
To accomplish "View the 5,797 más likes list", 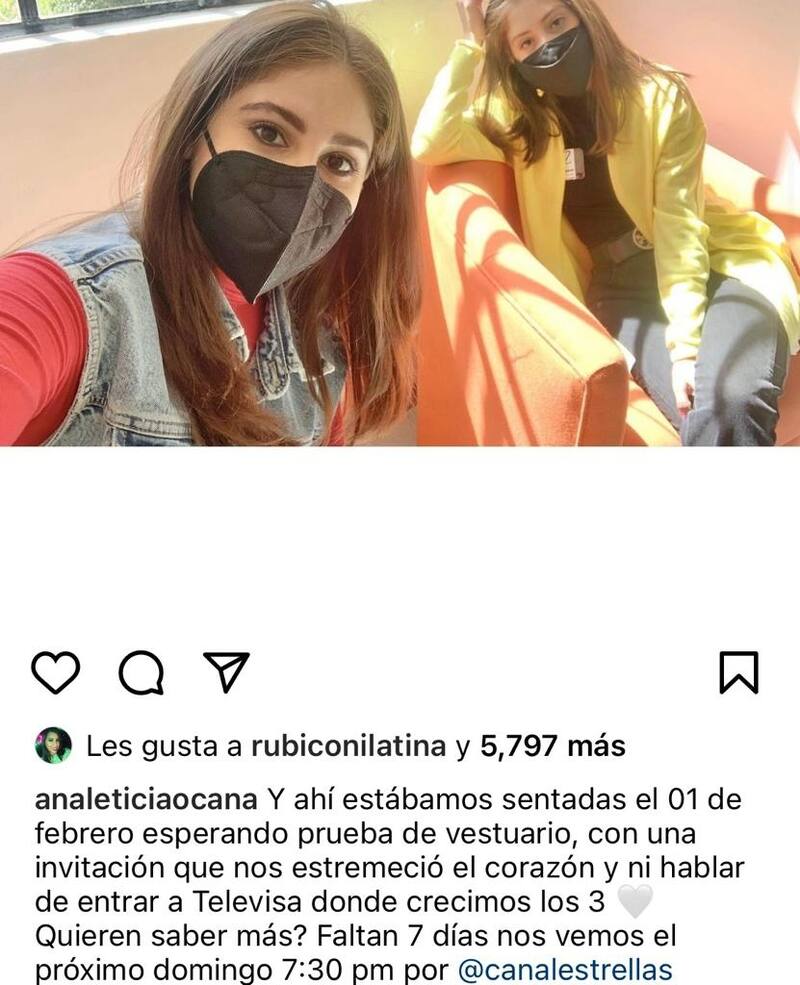I will point(552,746).
